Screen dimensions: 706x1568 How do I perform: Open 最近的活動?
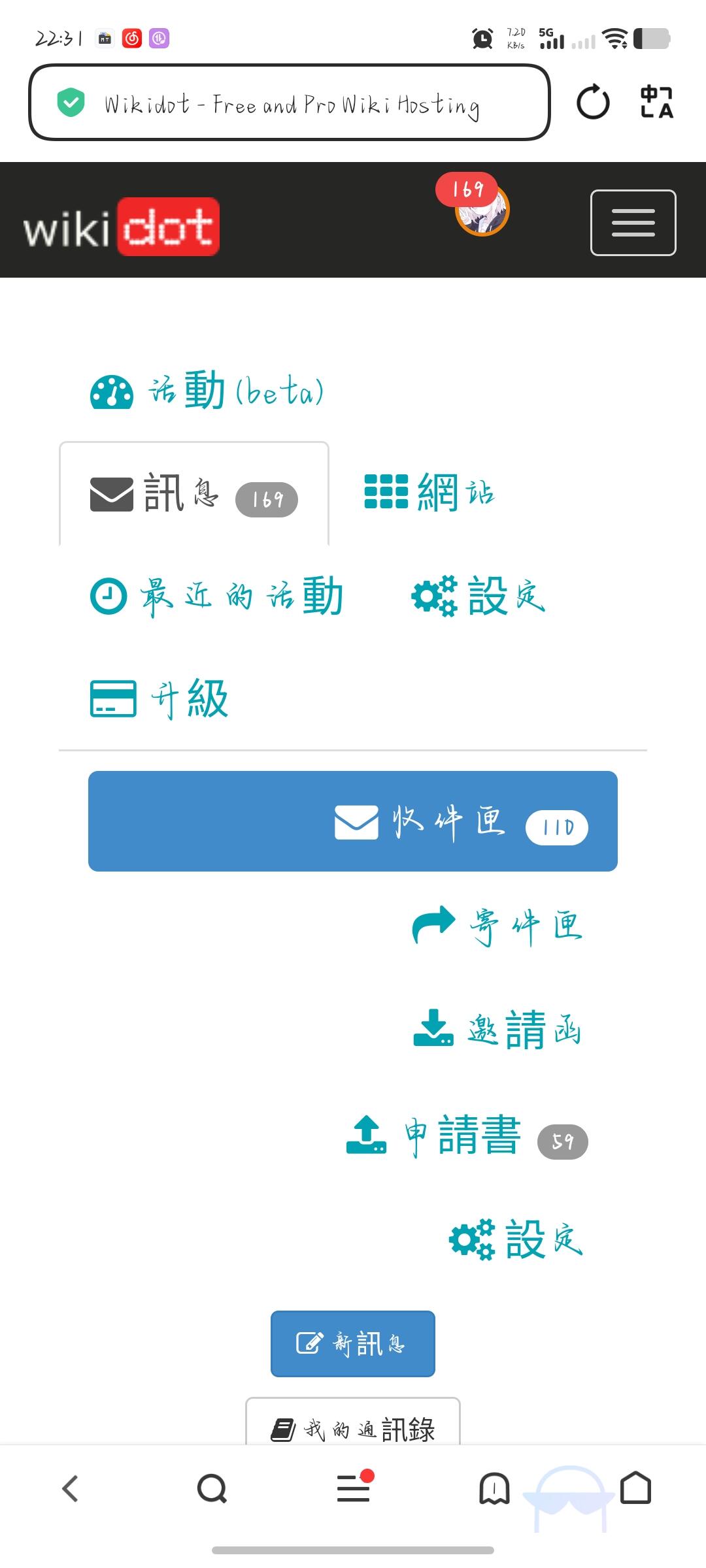216,596
